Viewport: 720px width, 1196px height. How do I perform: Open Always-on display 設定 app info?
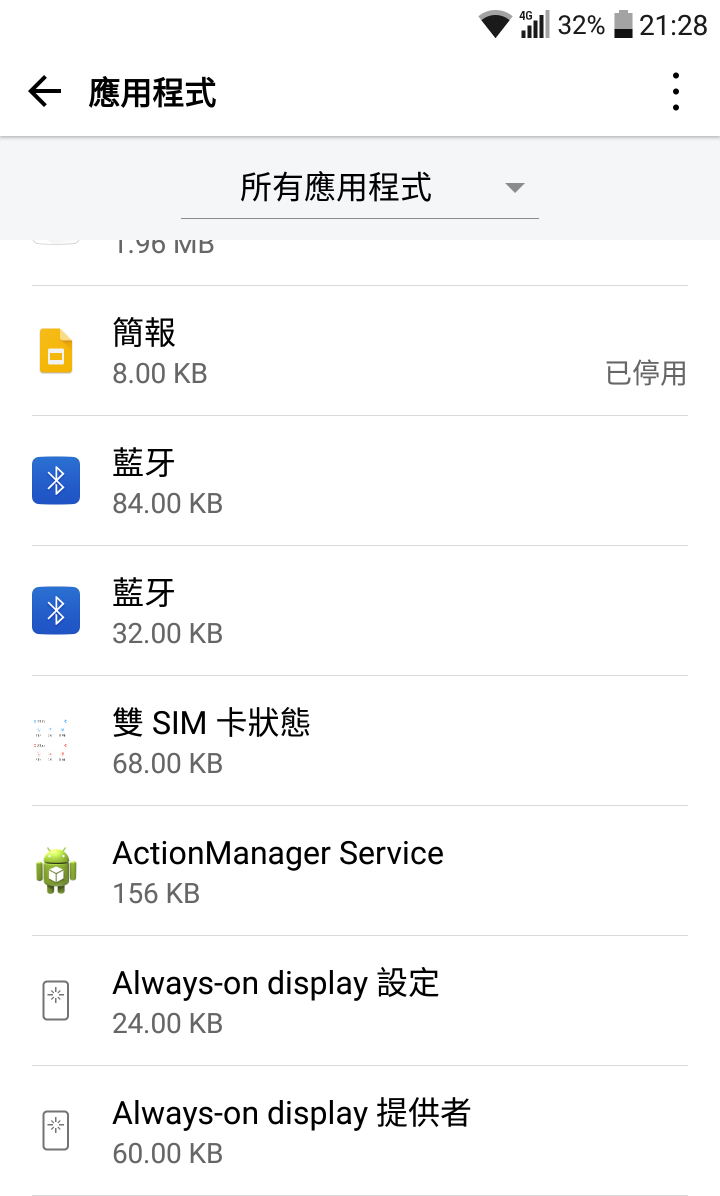coord(360,1001)
